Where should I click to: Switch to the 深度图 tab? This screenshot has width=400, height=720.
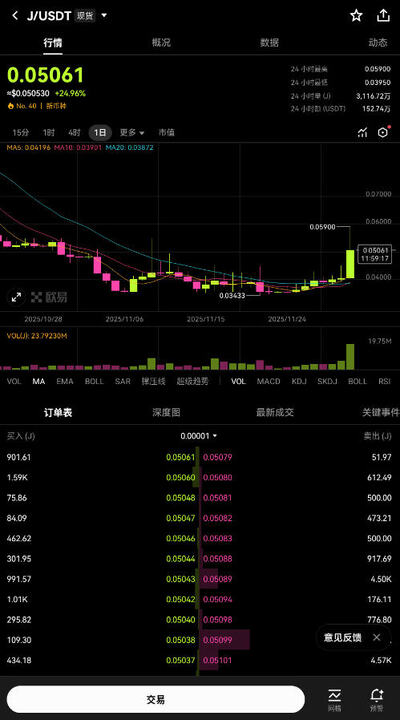pos(166,412)
